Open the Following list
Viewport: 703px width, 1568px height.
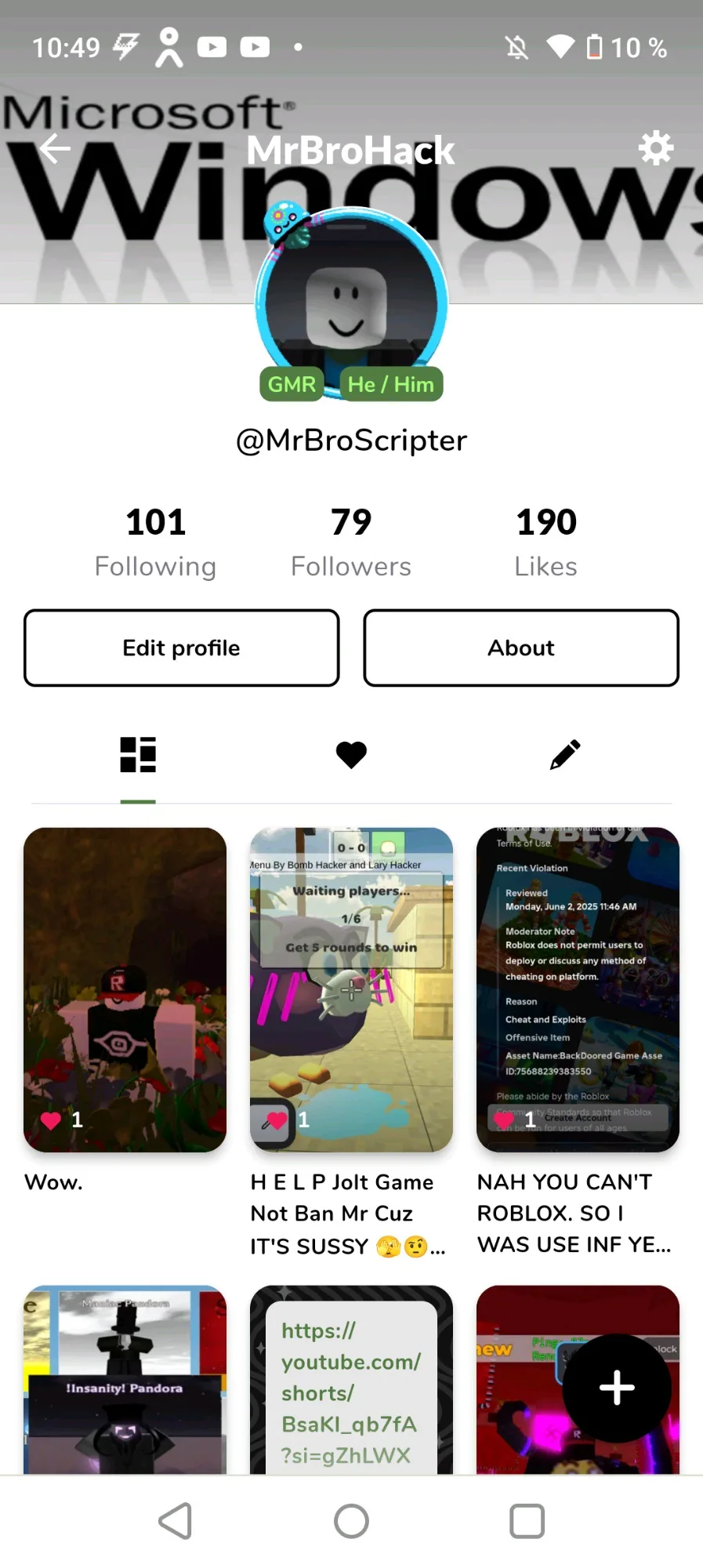(155, 542)
